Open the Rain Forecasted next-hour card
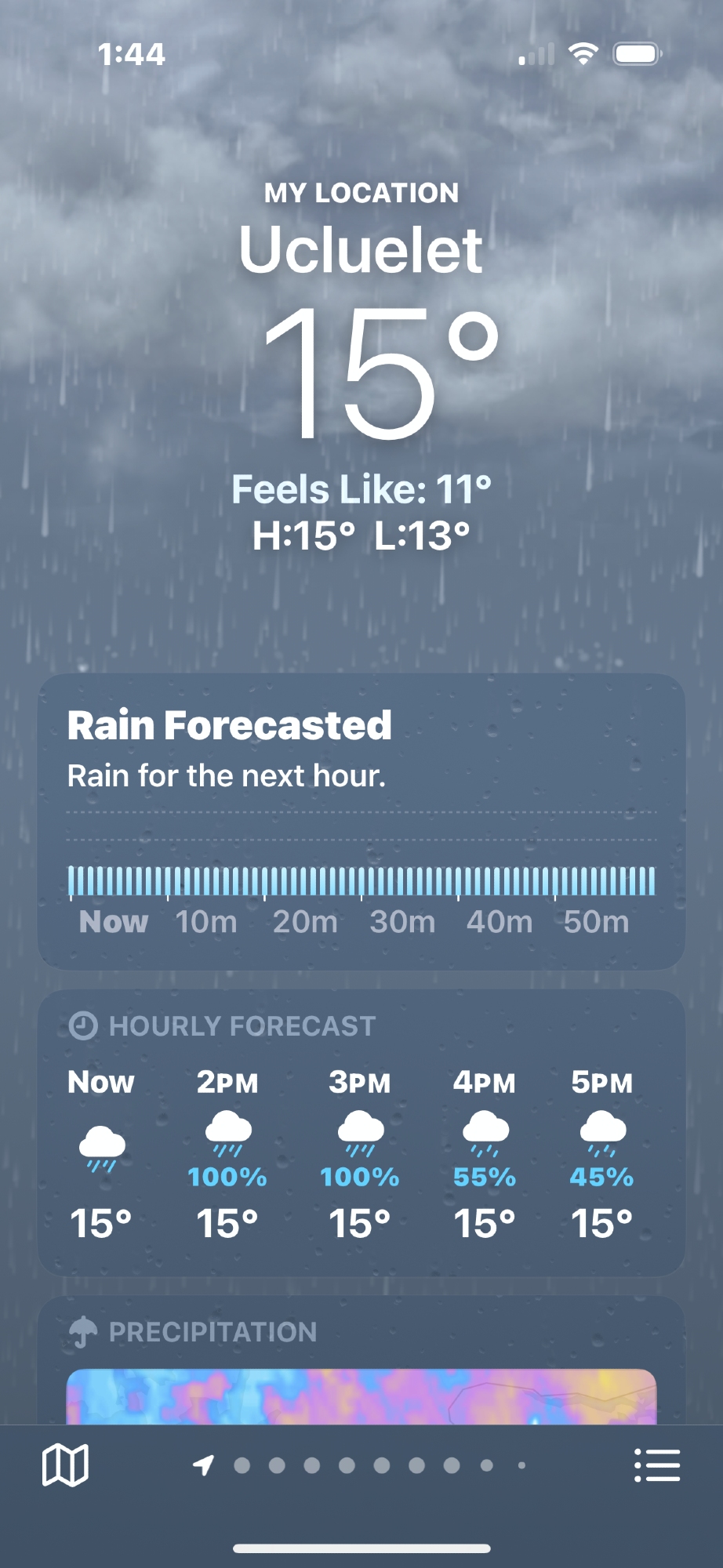The image size is (723, 1568). pos(361,821)
